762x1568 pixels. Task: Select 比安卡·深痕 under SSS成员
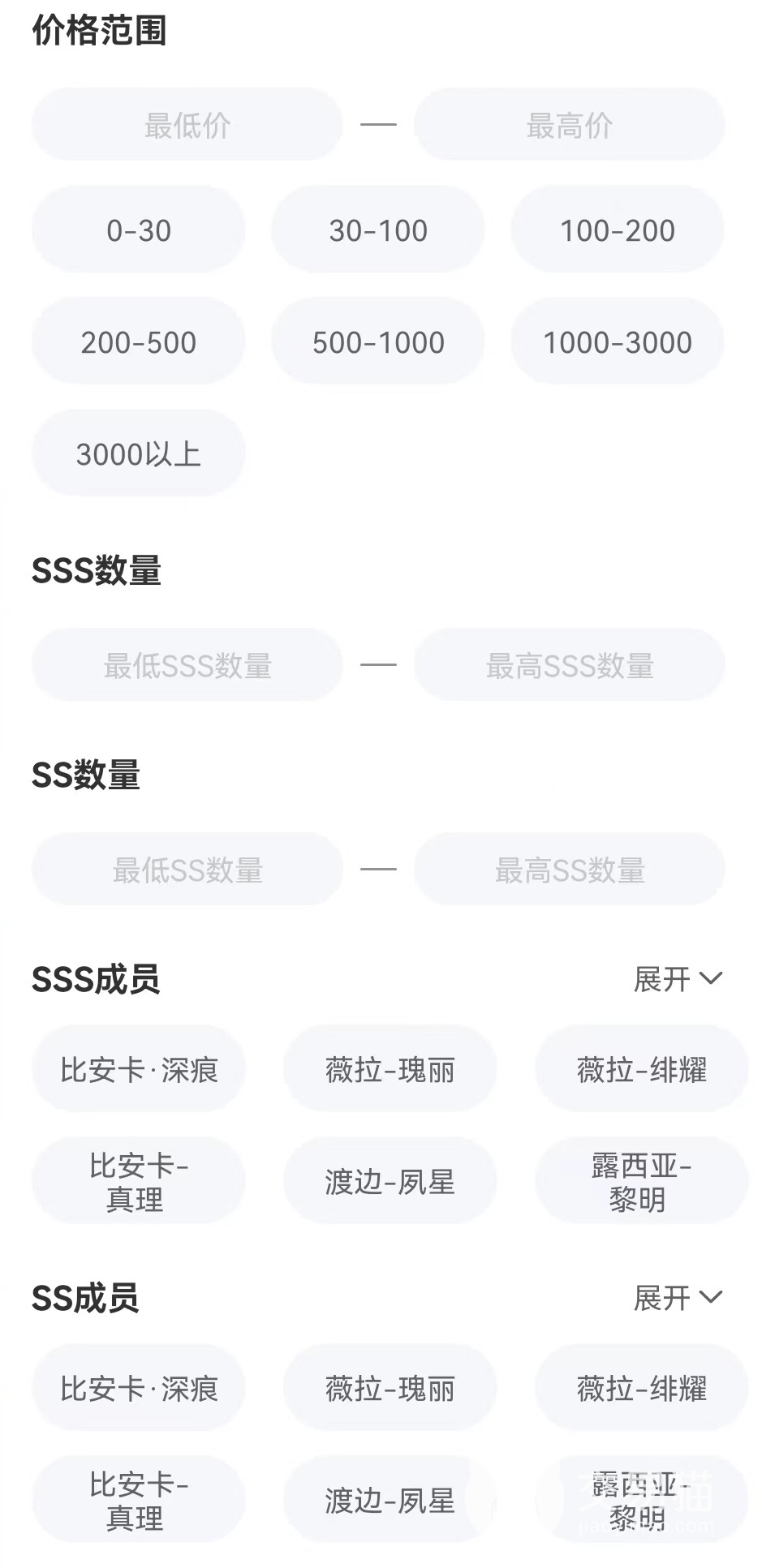point(139,1070)
